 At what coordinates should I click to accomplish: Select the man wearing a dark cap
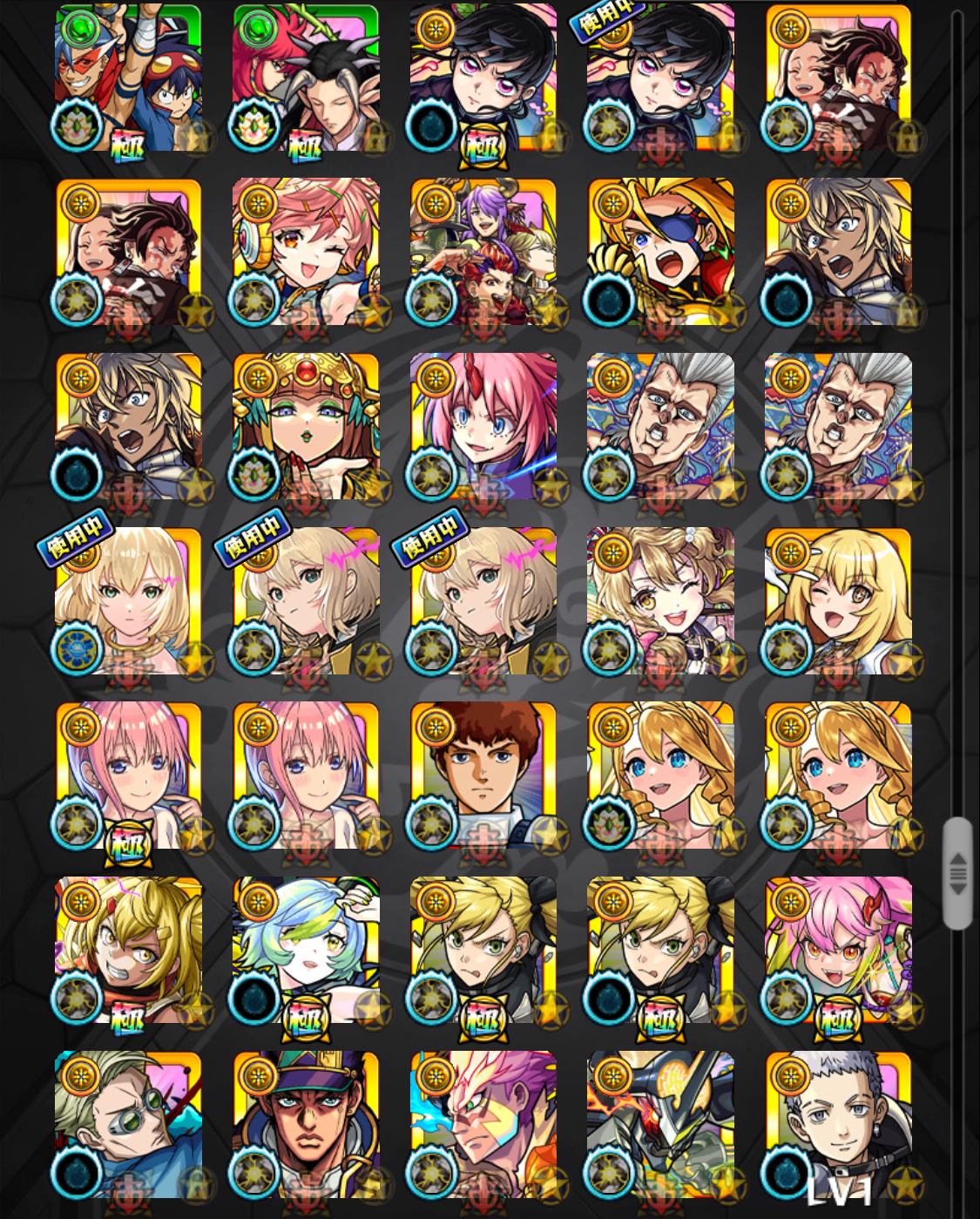point(306,1124)
